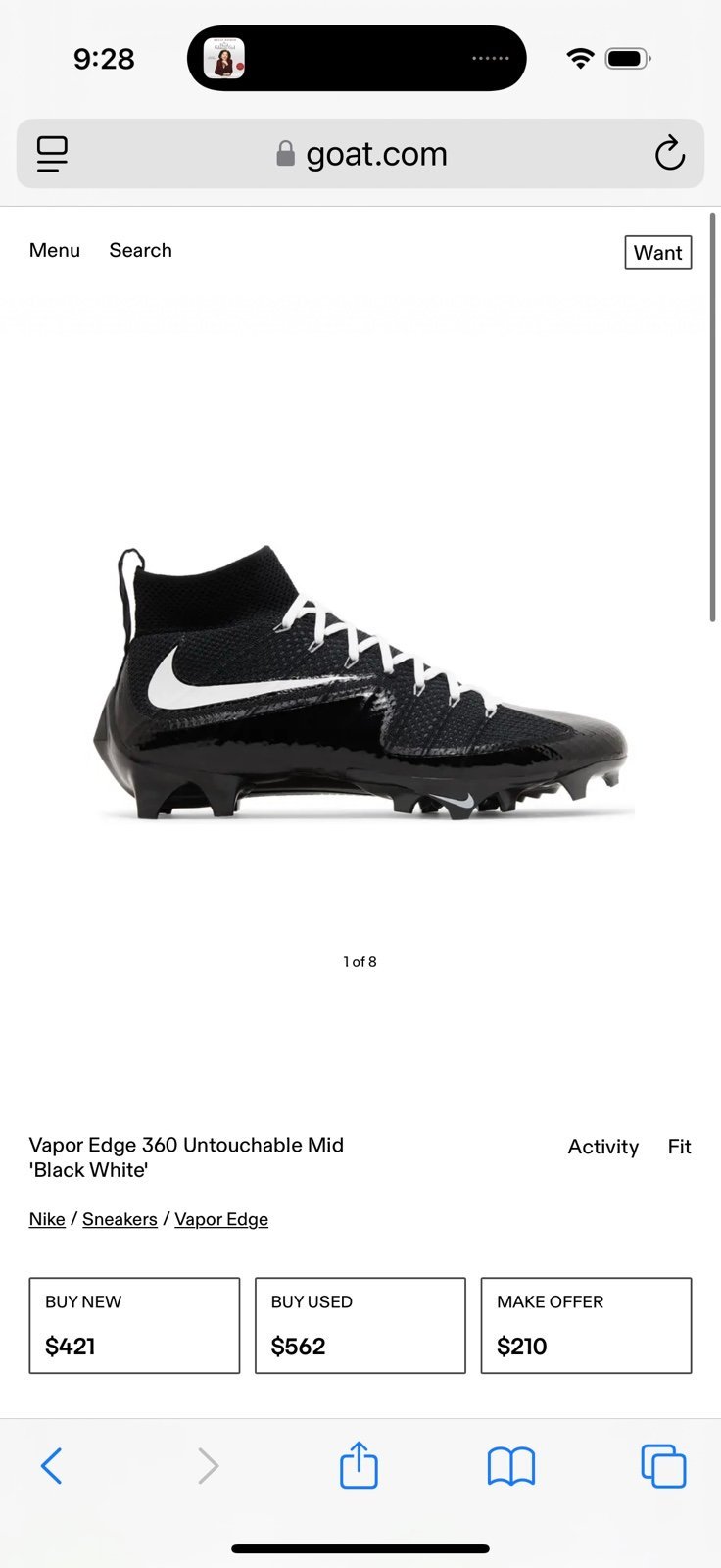Tap the Wi-Fi indicator in the status bar
Image resolution: width=721 pixels, height=1568 pixels.
(x=580, y=57)
